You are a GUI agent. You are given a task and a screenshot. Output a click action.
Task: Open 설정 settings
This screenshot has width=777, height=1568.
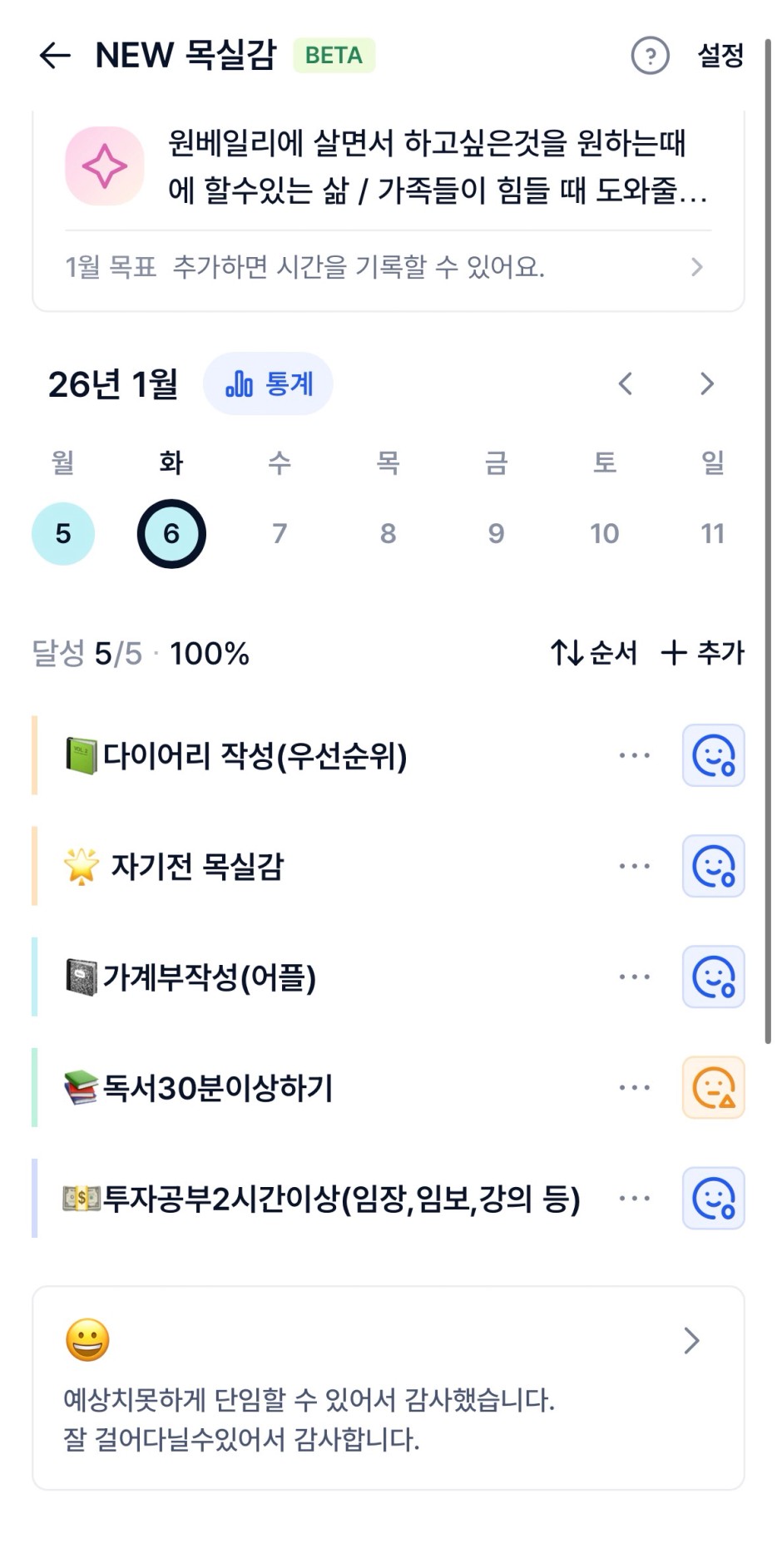pyautogui.click(x=720, y=56)
